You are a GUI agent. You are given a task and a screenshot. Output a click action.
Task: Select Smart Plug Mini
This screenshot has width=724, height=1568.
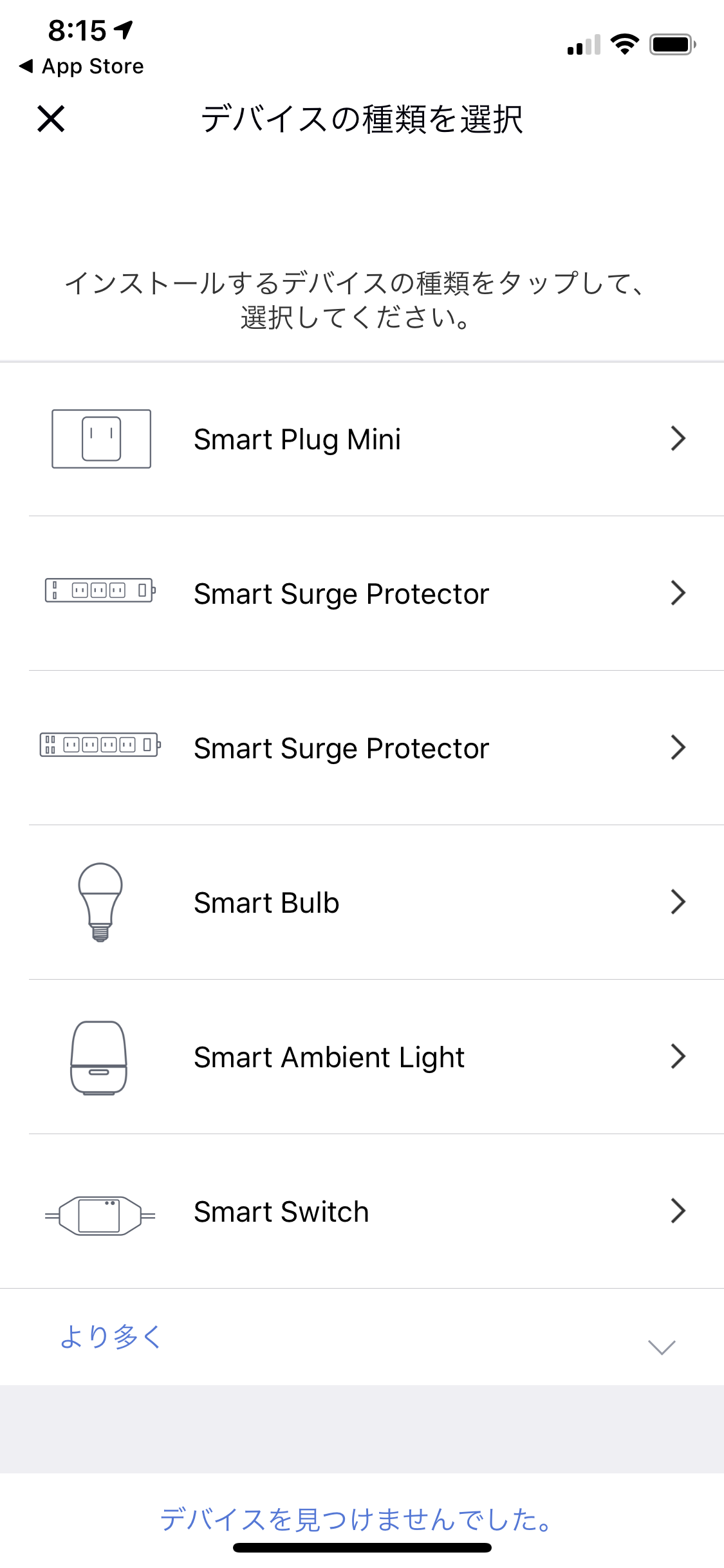[362, 439]
